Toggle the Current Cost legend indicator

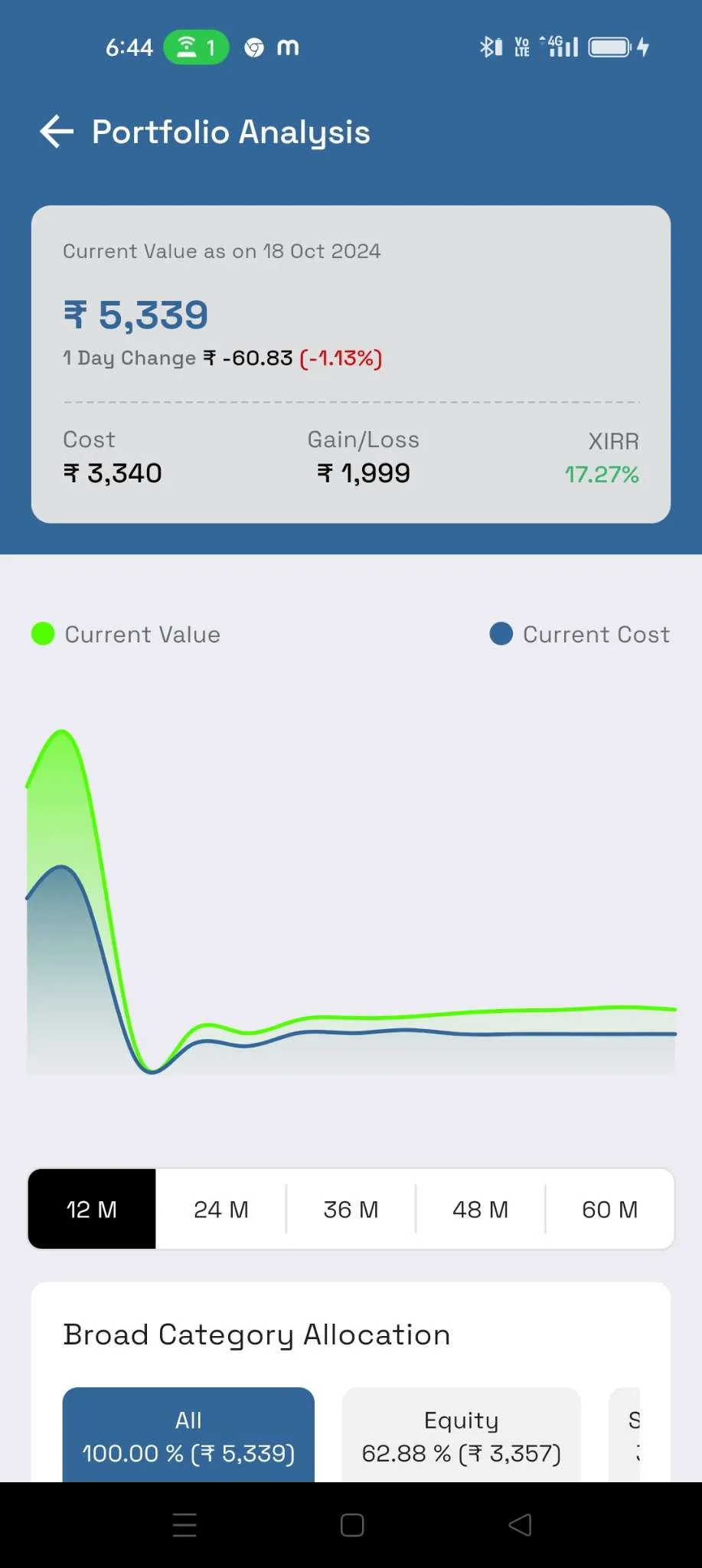click(501, 634)
